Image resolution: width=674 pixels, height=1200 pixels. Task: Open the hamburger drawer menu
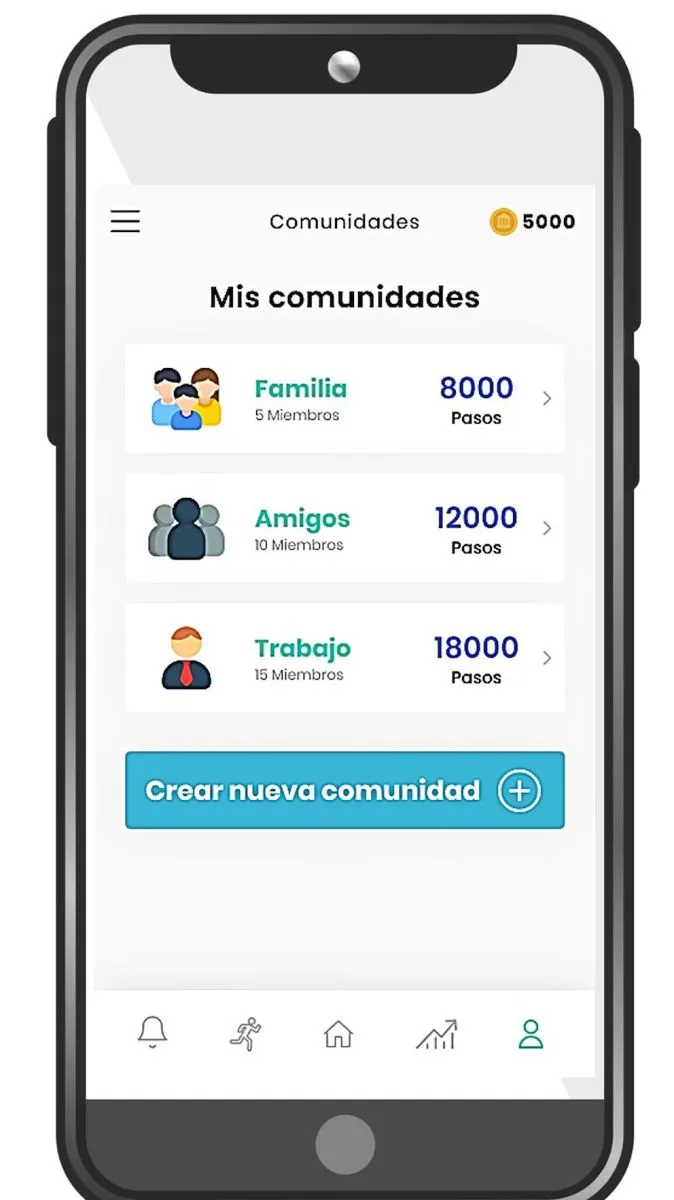(125, 221)
